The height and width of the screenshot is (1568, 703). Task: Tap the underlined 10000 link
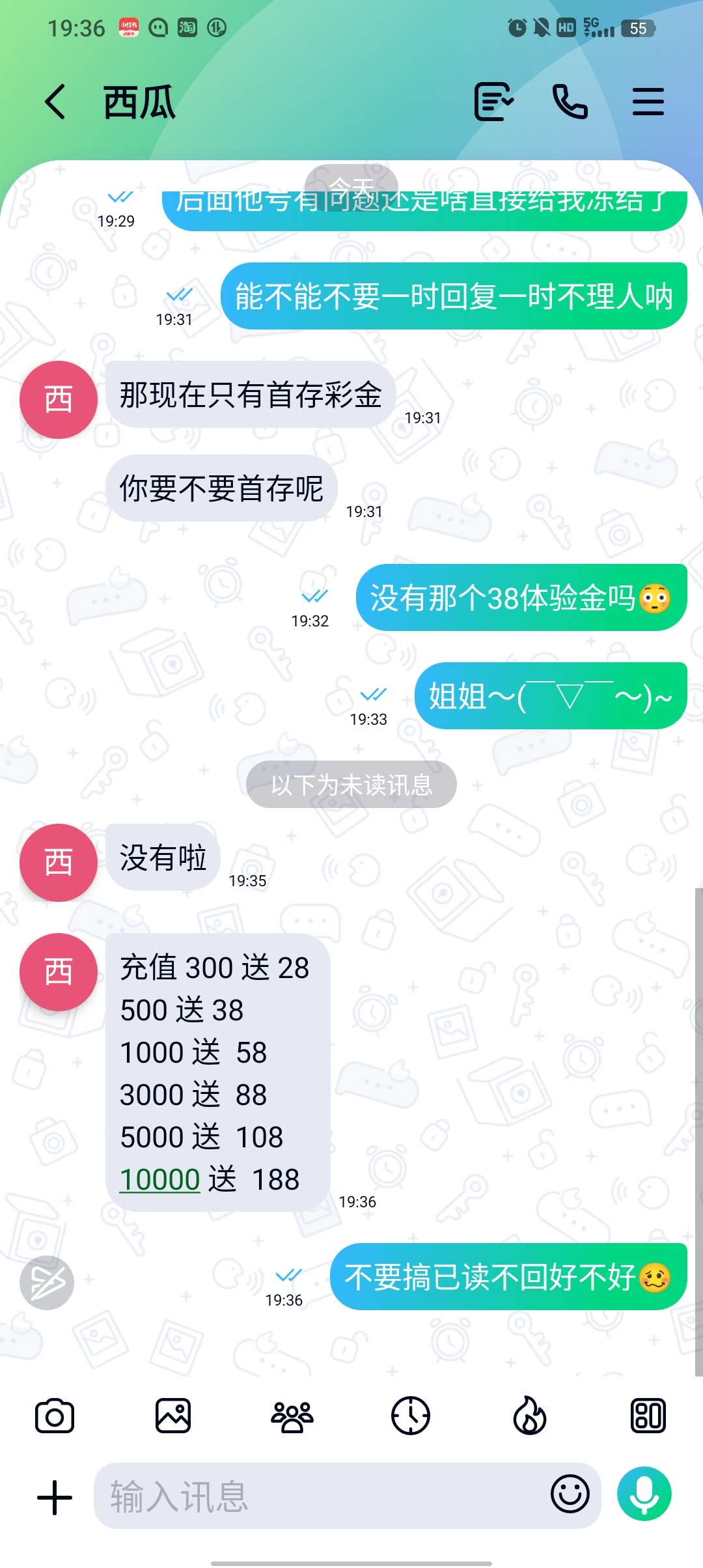(x=160, y=1179)
